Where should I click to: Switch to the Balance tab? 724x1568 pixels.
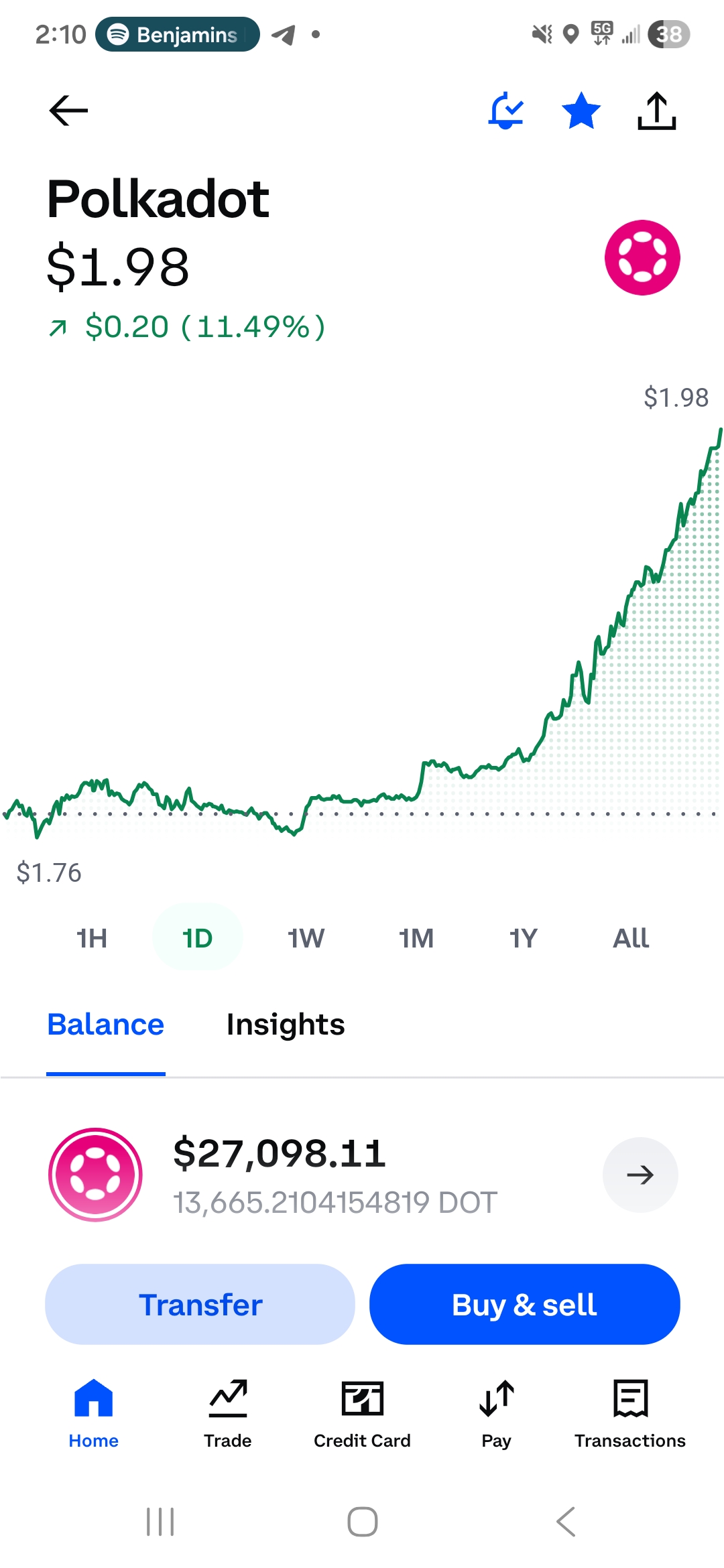106,1025
